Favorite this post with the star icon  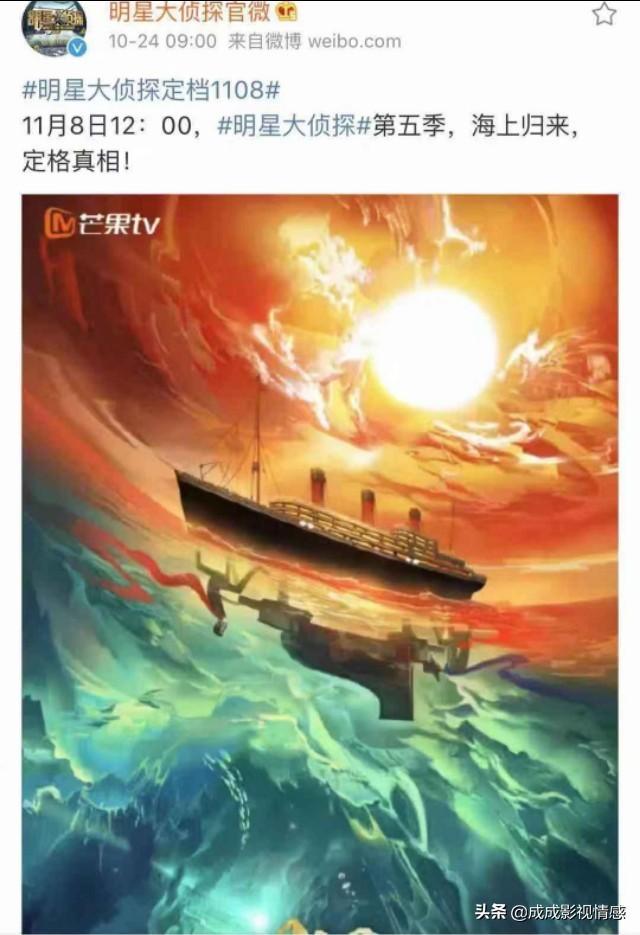(x=604, y=13)
